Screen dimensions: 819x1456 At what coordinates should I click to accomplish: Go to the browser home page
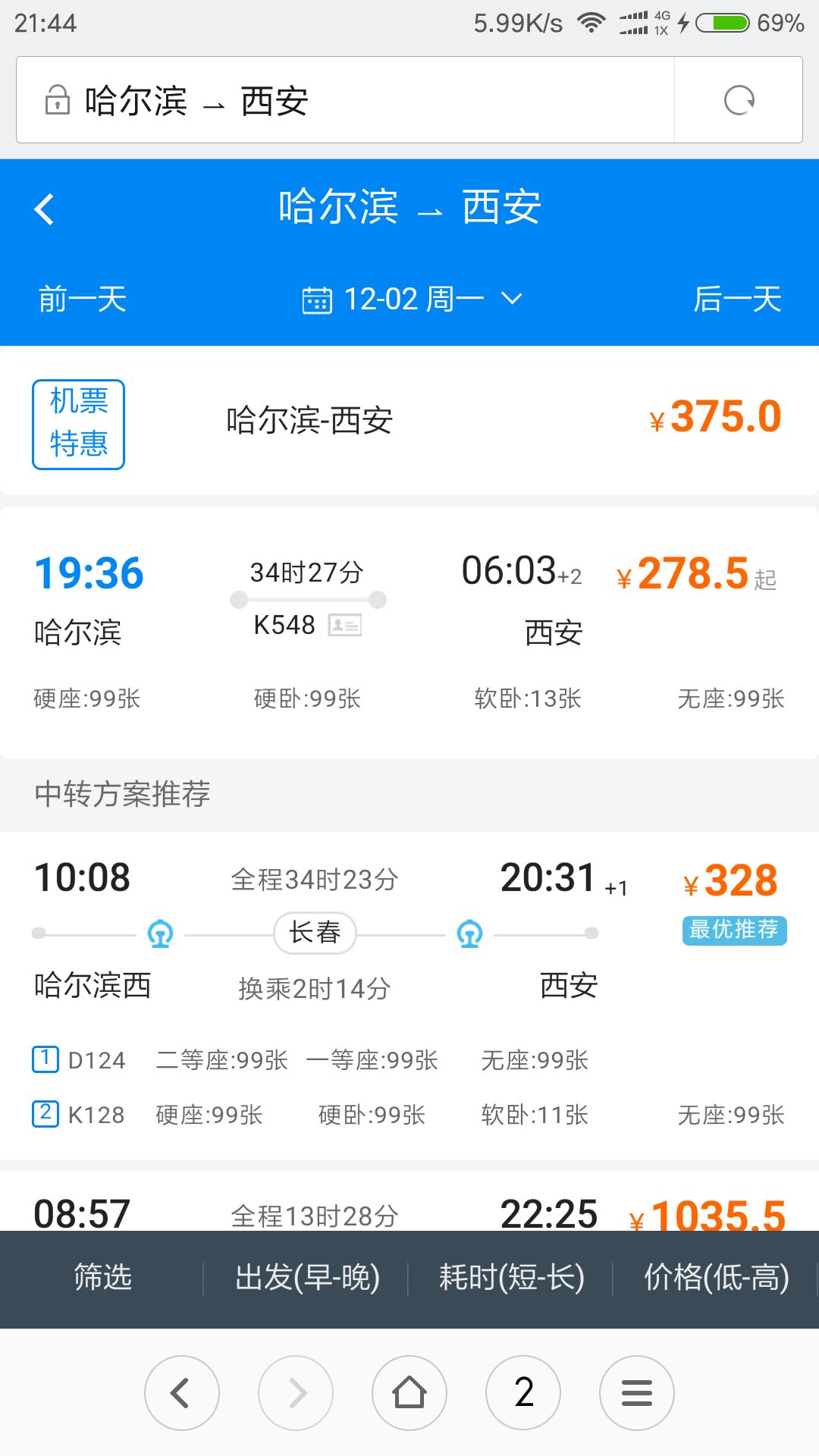click(409, 1392)
